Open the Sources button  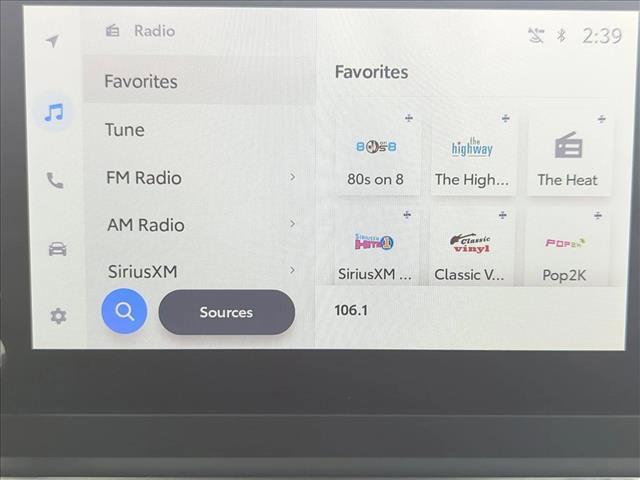pyautogui.click(x=227, y=312)
